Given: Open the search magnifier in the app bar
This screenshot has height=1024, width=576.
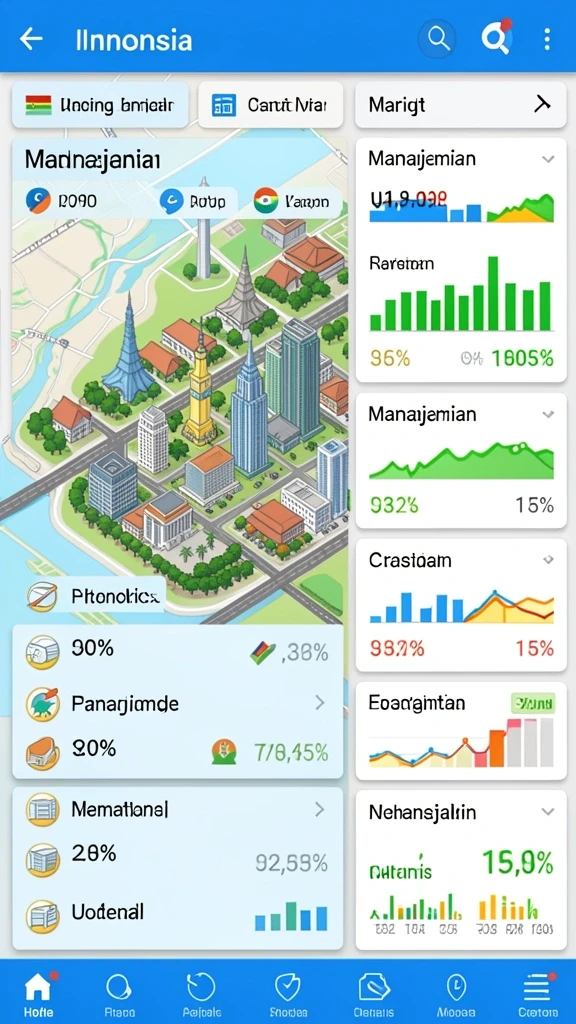Looking at the screenshot, I should 438,39.
